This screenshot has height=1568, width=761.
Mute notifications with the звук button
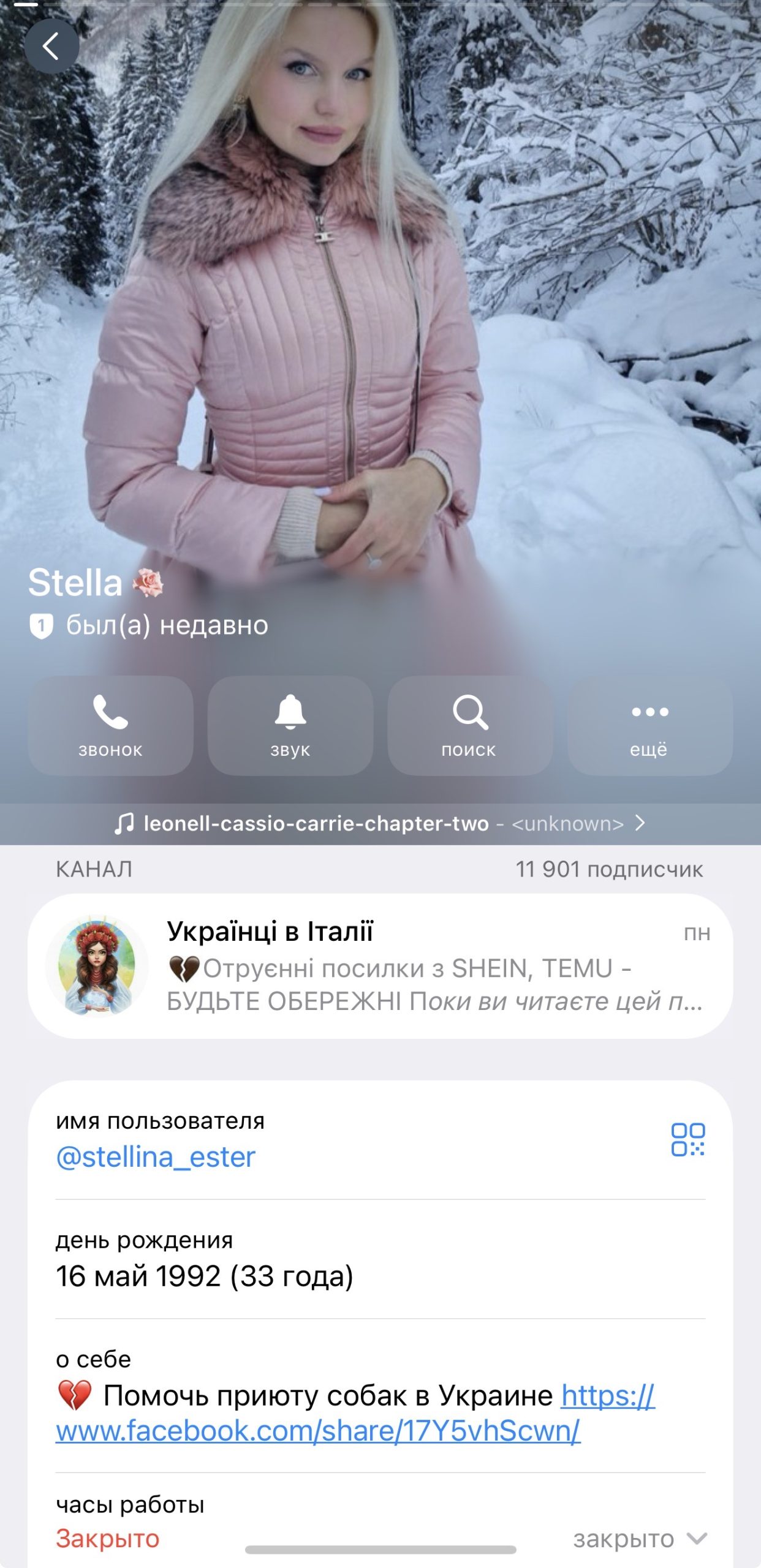(x=290, y=725)
